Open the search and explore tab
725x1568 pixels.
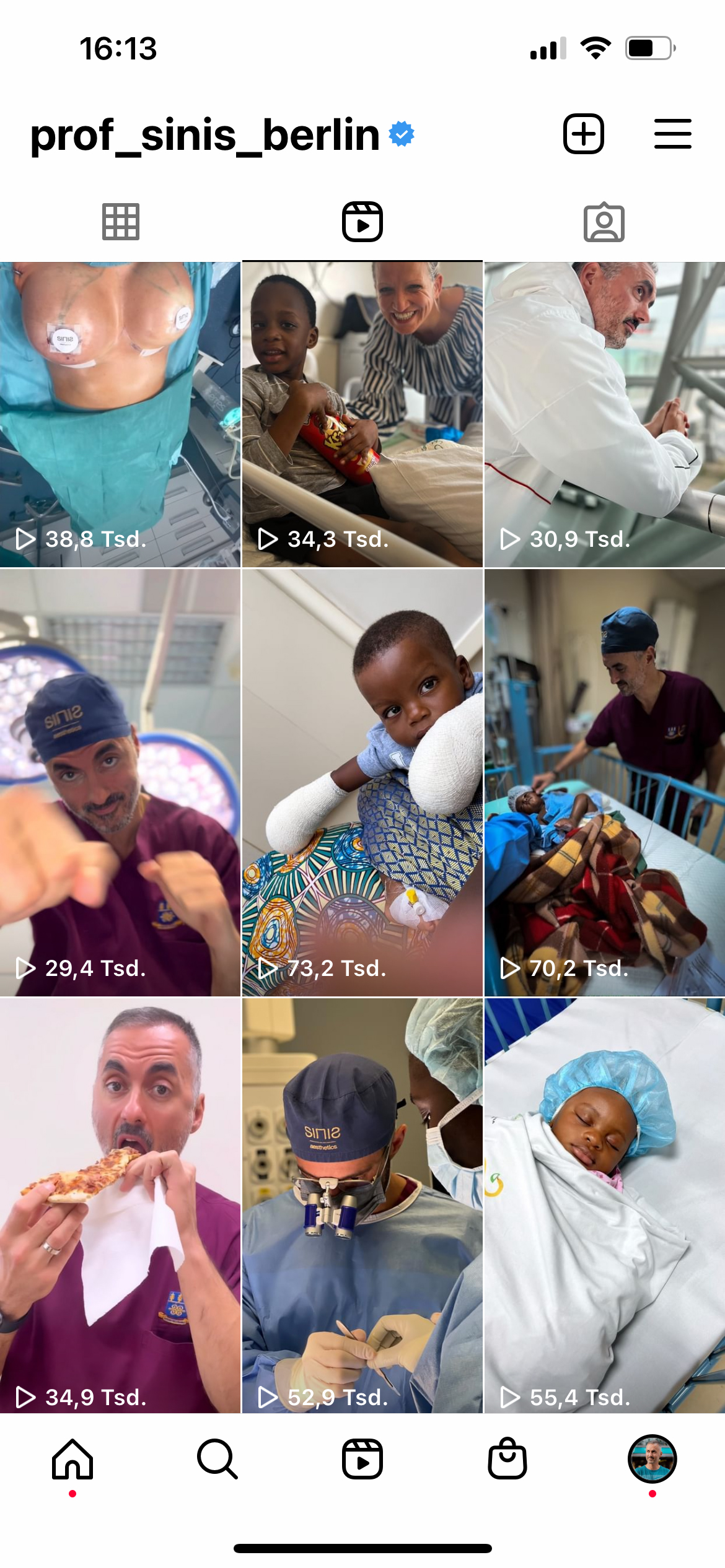click(217, 1459)
